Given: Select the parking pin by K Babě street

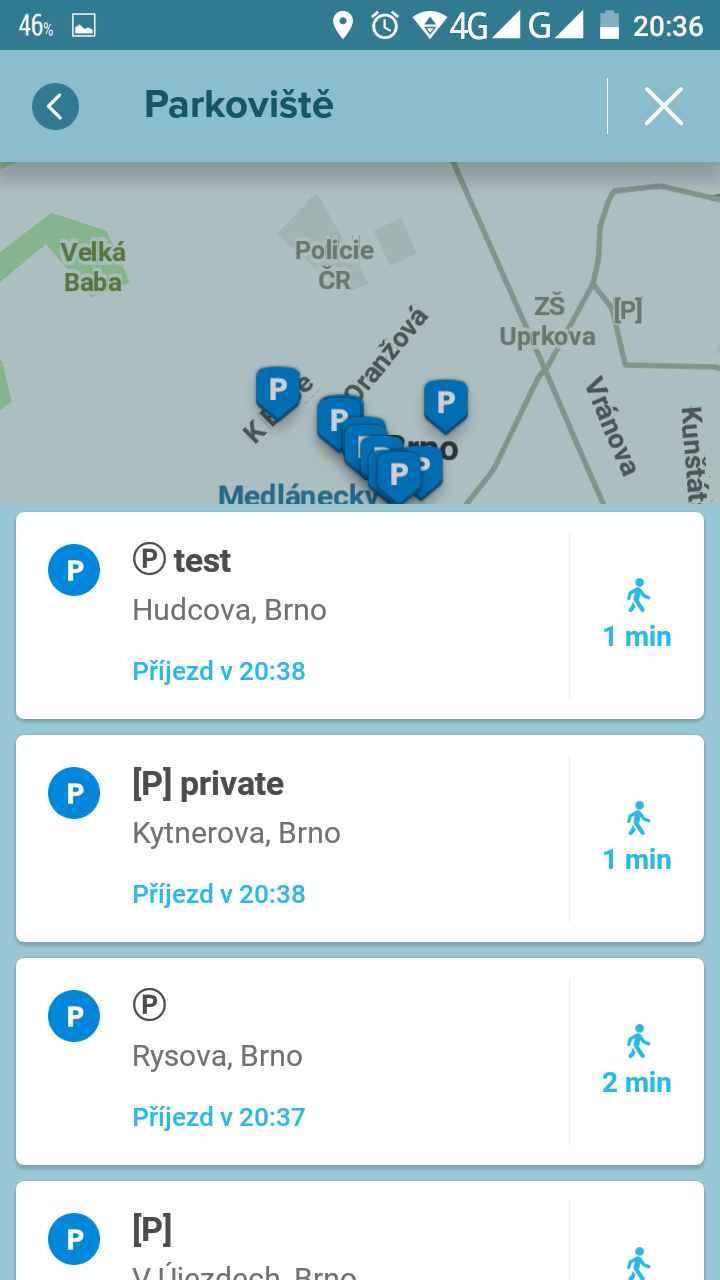Looking at the screenshot, I should pos(278,389).
